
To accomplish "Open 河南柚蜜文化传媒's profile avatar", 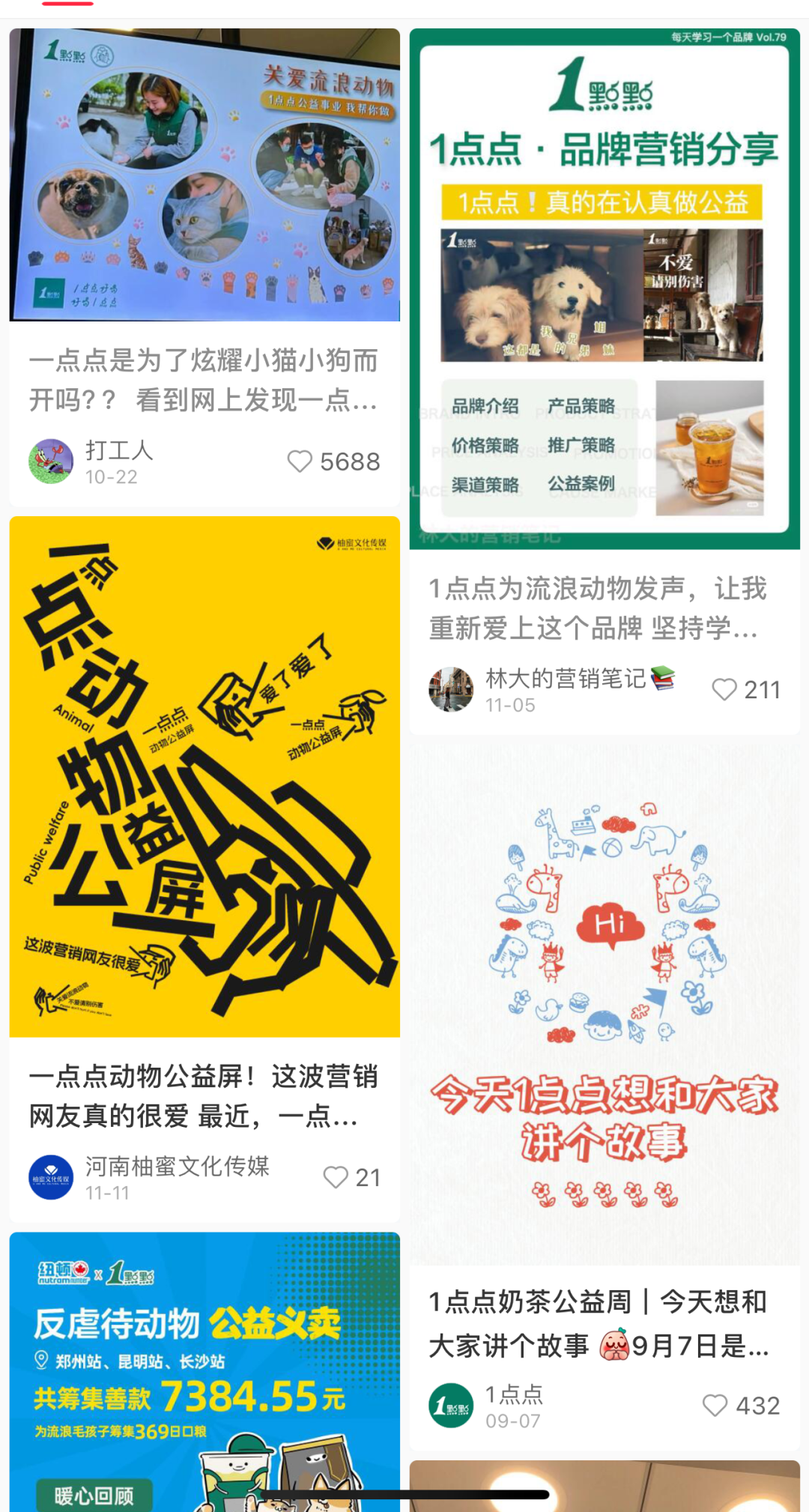I will point(51,1177).
